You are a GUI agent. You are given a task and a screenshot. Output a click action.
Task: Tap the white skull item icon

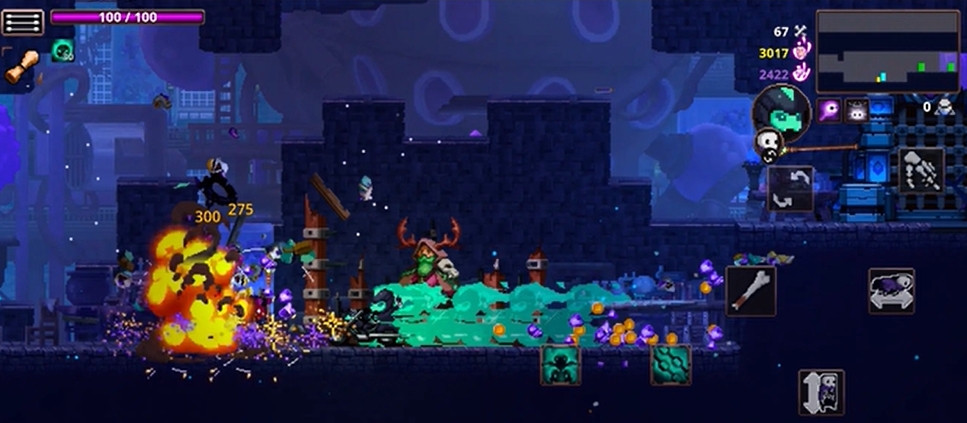click(856, 110)
